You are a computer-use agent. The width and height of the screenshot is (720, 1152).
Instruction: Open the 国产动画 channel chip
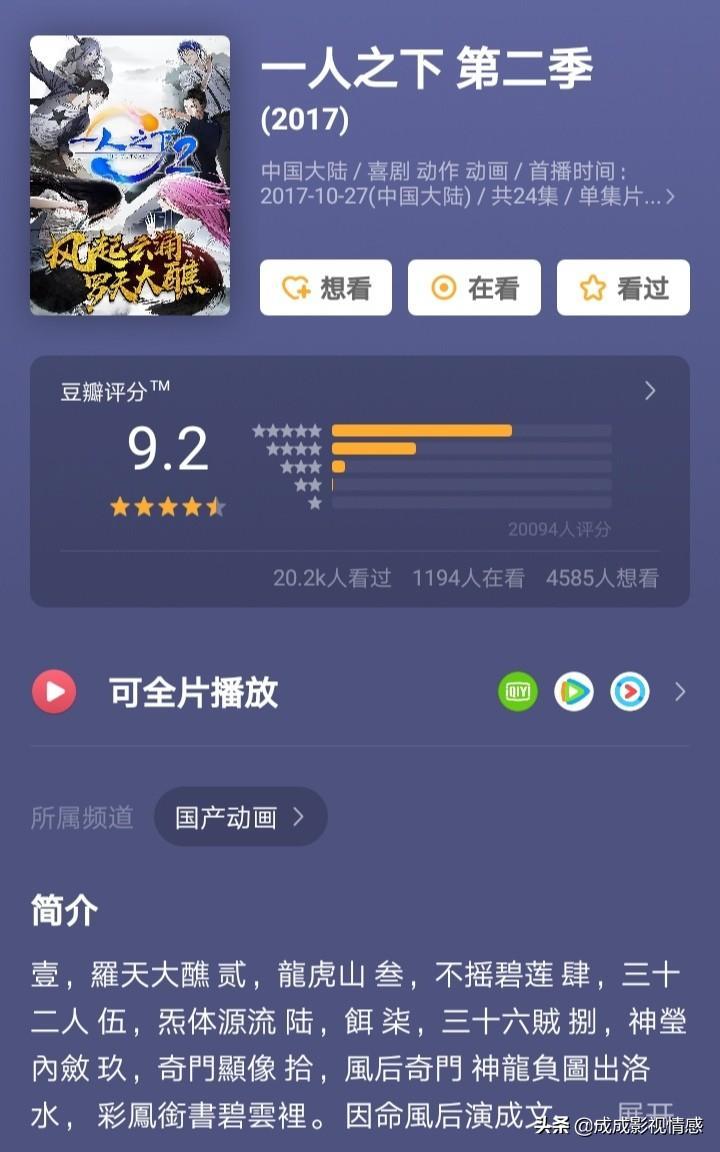(x=240, y=817)
